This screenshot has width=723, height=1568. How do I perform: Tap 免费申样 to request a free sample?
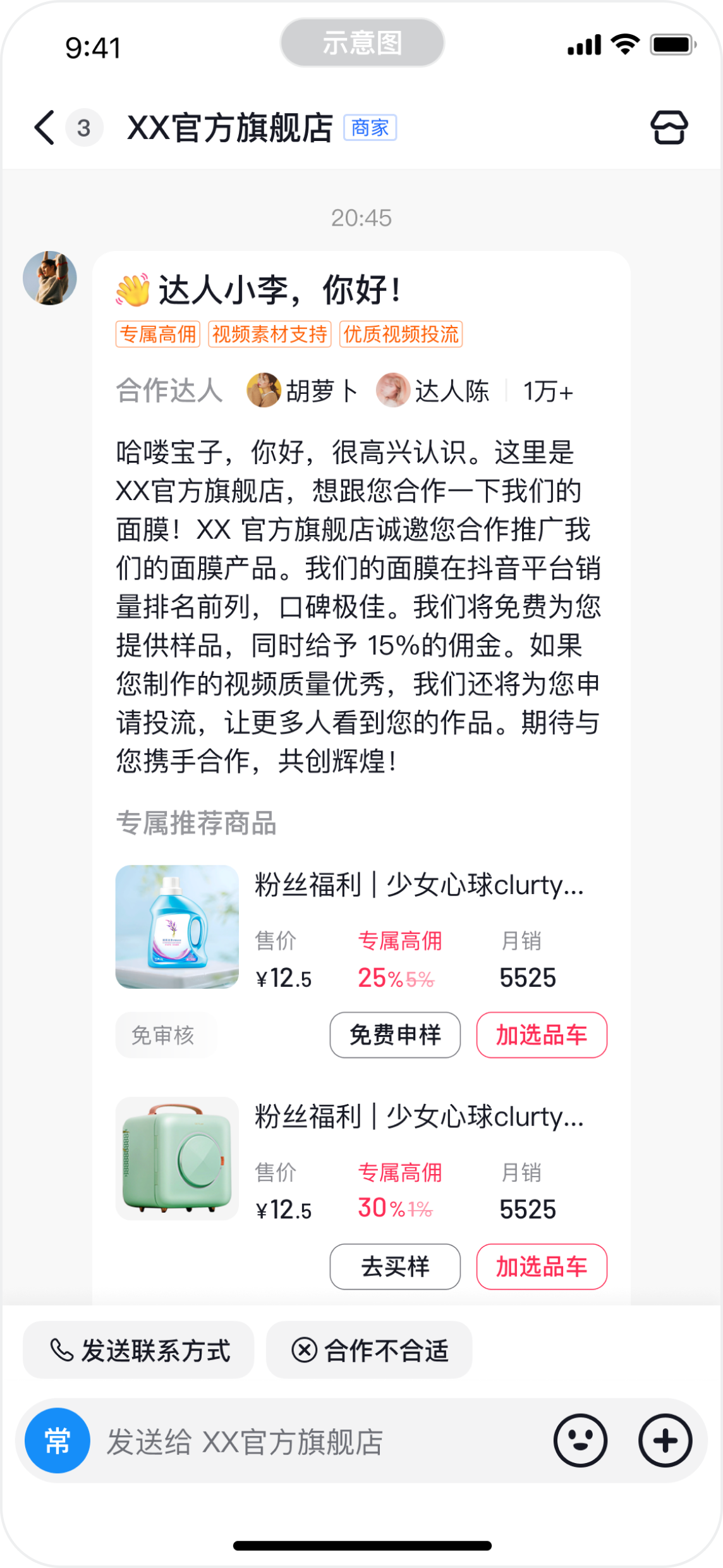click(395, 1035)
